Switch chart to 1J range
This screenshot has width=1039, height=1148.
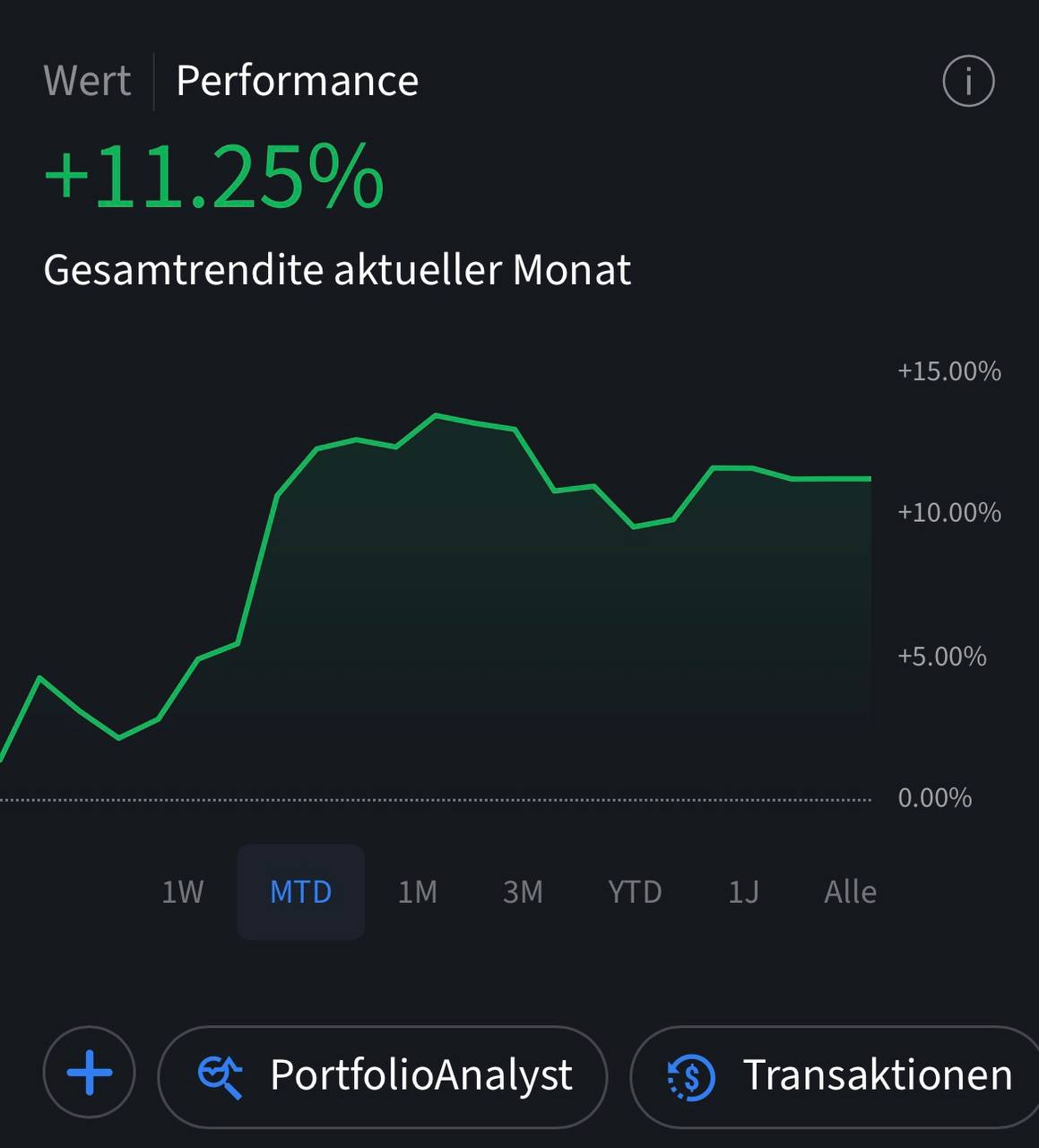[x=743, y=891]
